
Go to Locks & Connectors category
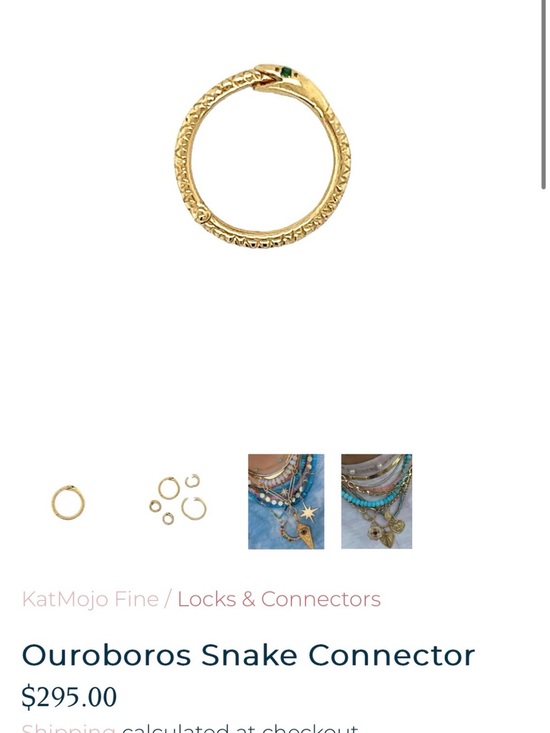(279, 599)
